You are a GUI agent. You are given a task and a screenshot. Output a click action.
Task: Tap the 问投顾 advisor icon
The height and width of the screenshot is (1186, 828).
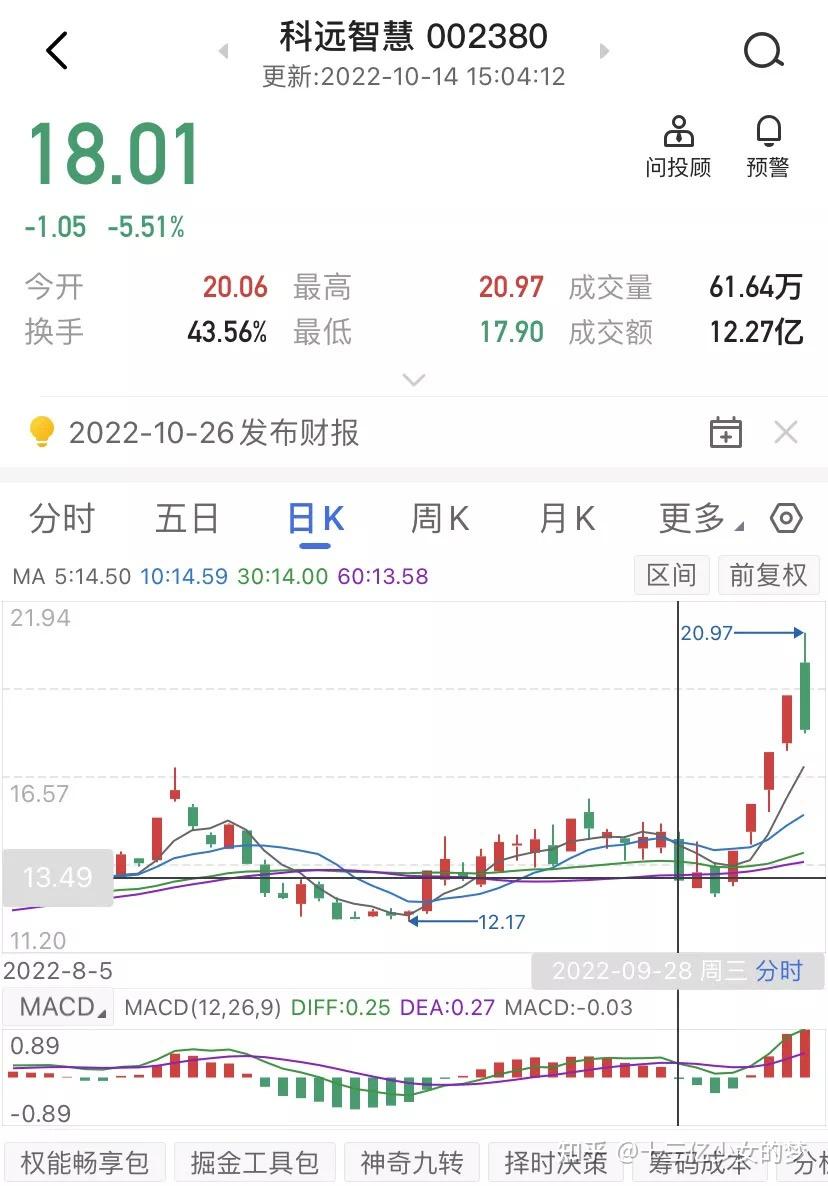tap(679, 145)
